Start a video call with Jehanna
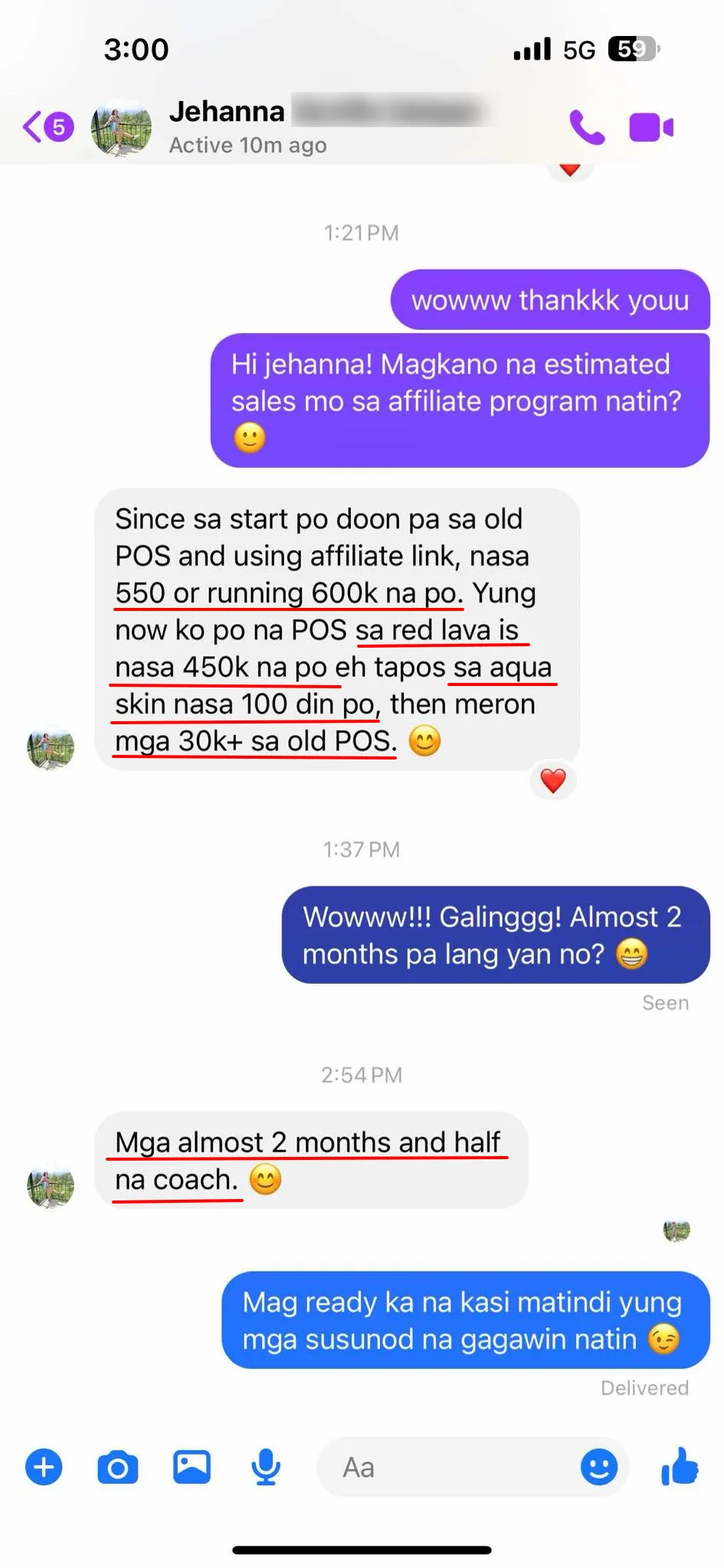Screen dimensions: 724x1568 coord(651,128)
